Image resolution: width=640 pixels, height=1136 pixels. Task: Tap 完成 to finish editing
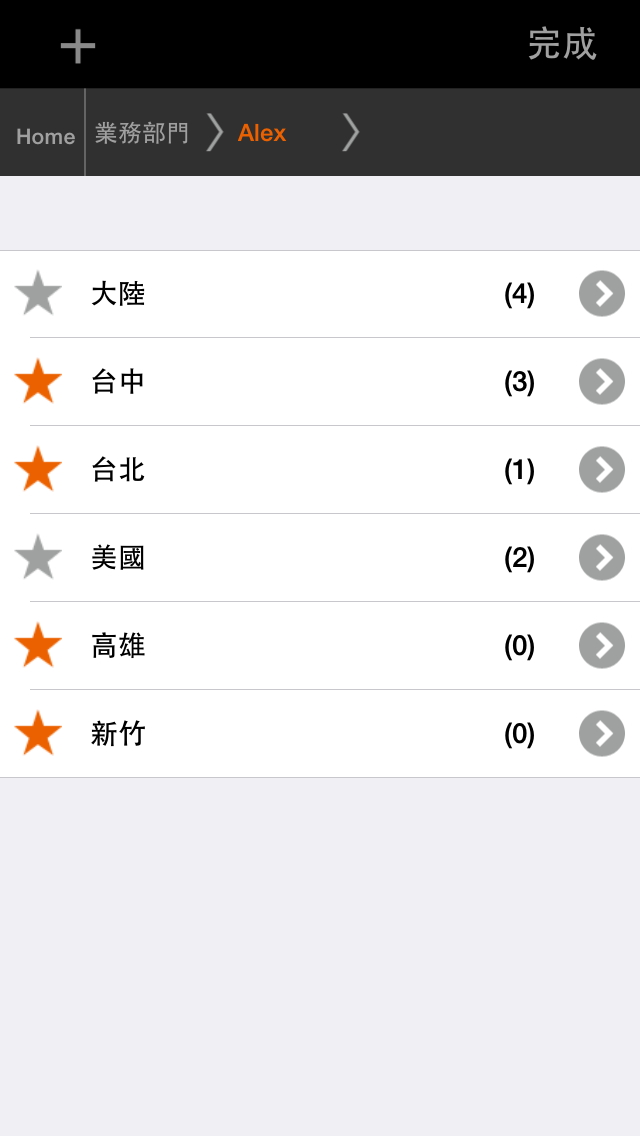click(562, 44)
